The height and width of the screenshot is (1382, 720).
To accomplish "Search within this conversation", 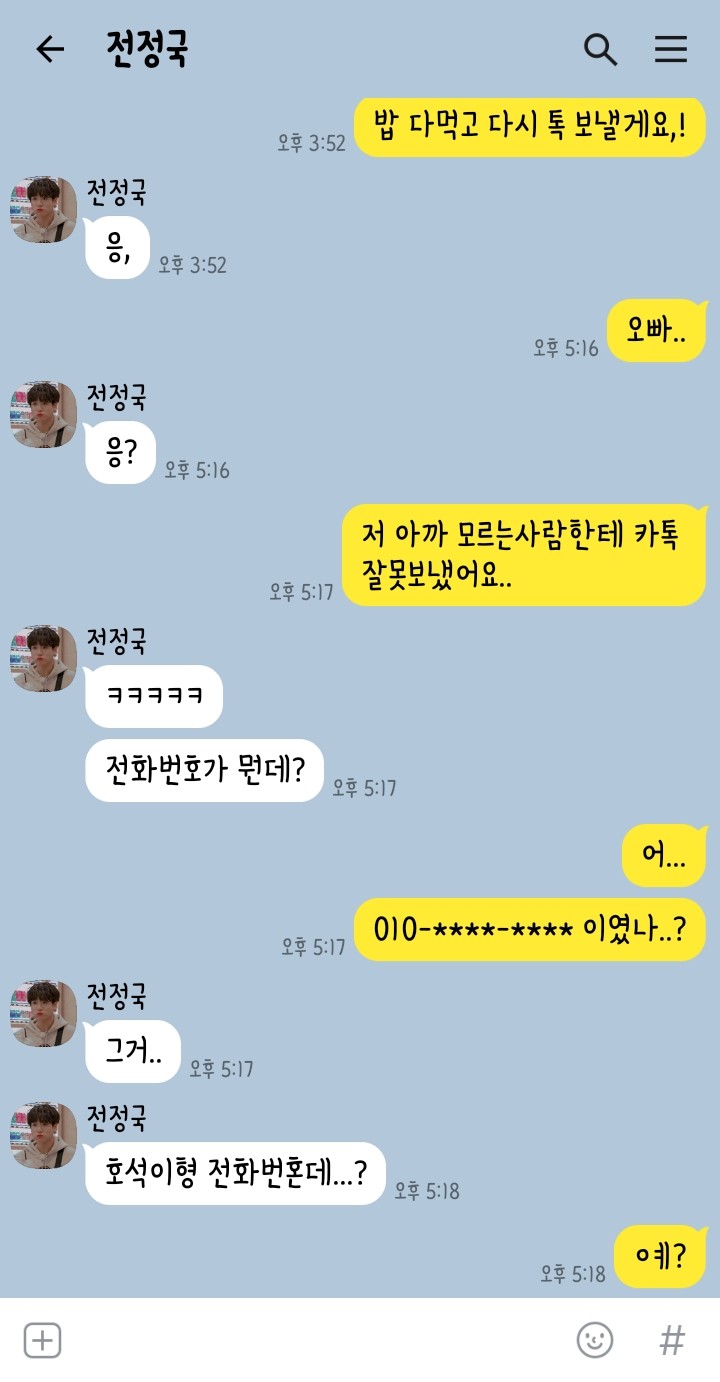I will coord(600,49).
